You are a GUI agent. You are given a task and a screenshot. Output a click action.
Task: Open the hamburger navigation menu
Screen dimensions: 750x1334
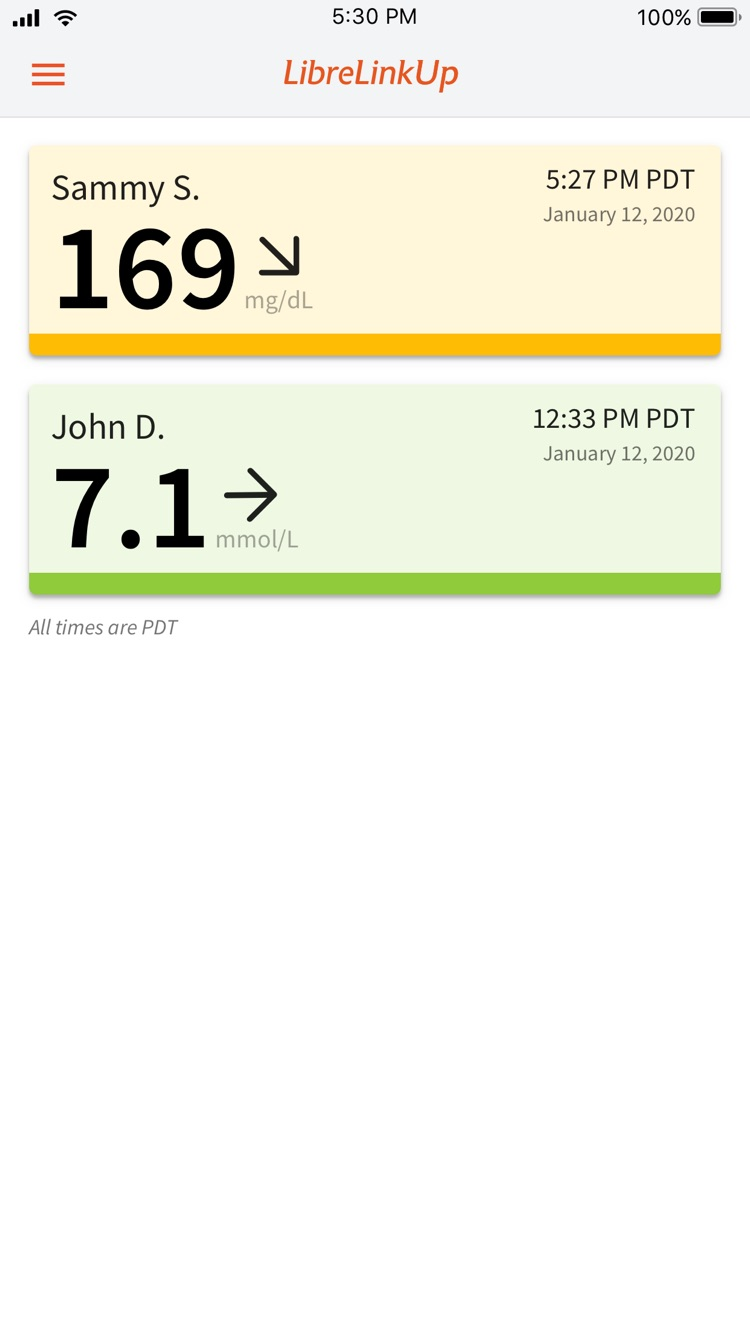(x=48, y=74)
